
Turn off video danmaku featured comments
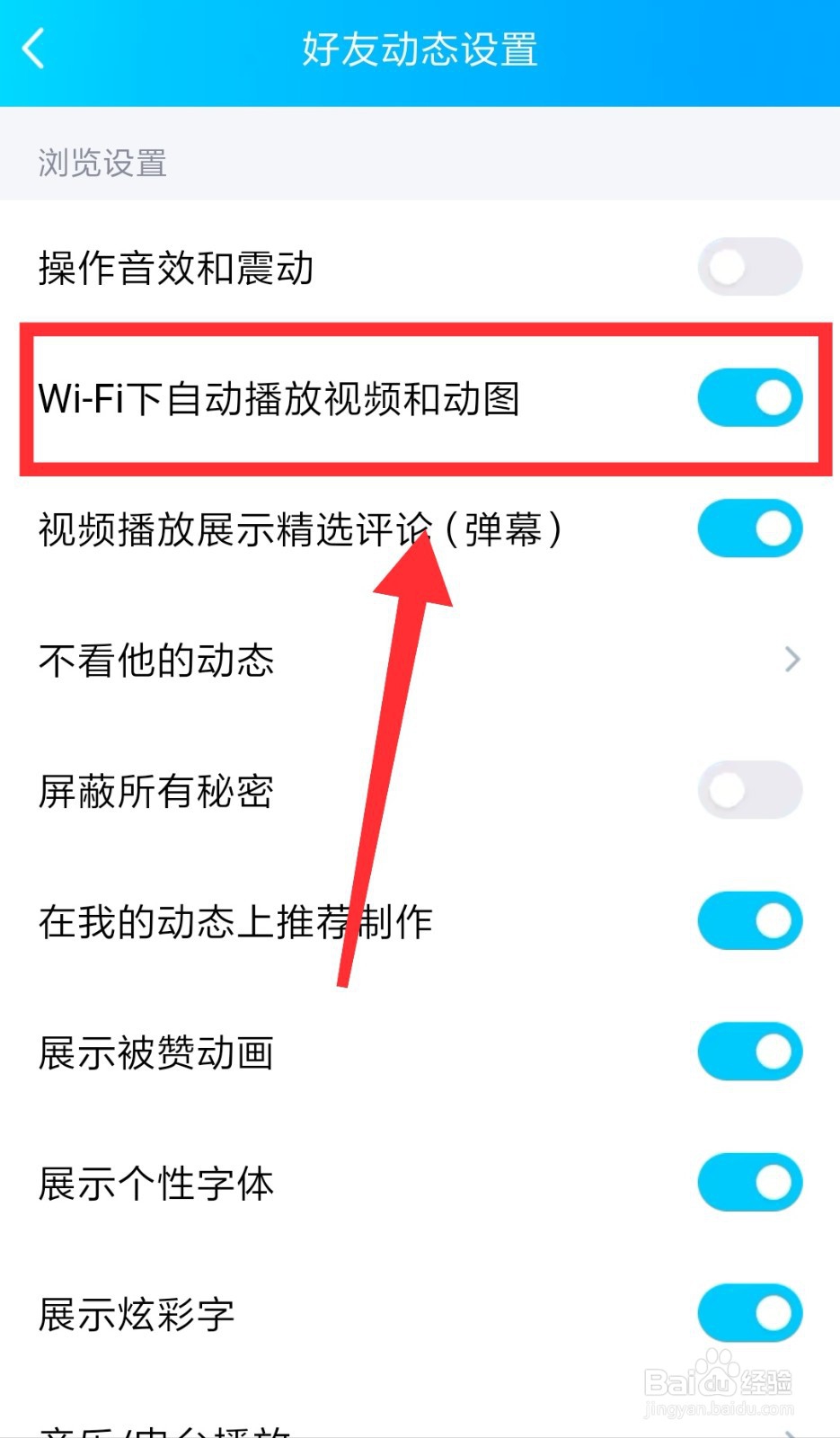click(x=750, y=529)
